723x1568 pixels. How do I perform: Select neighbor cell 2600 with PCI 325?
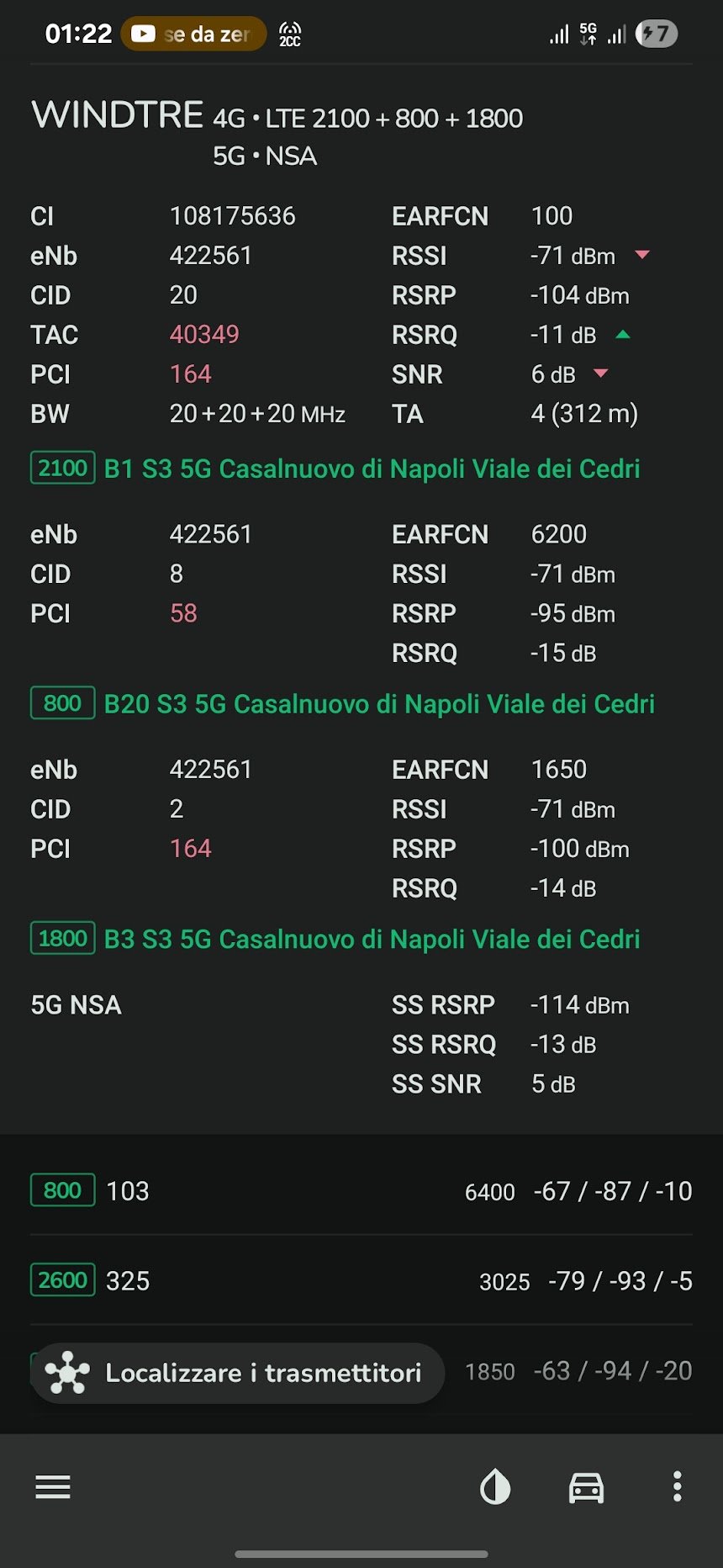click(361, 1280)
